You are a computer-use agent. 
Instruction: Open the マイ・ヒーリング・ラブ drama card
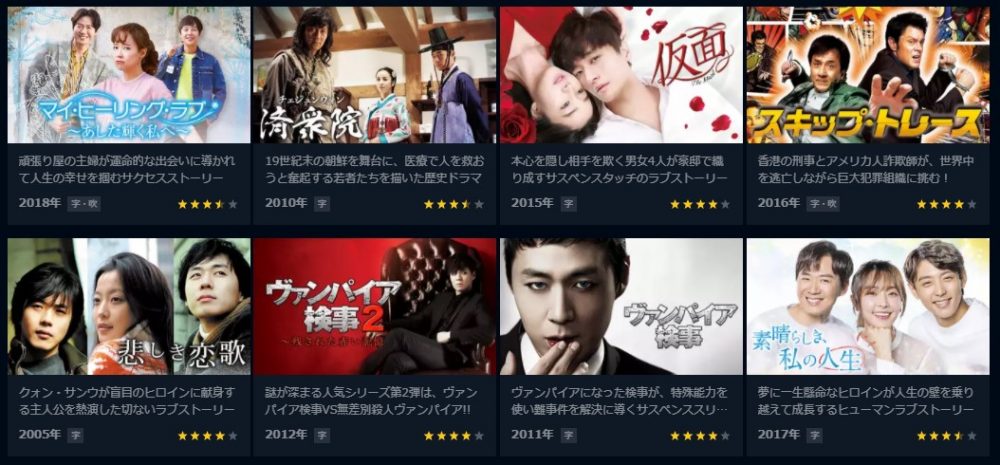click(x=129, y=76)
